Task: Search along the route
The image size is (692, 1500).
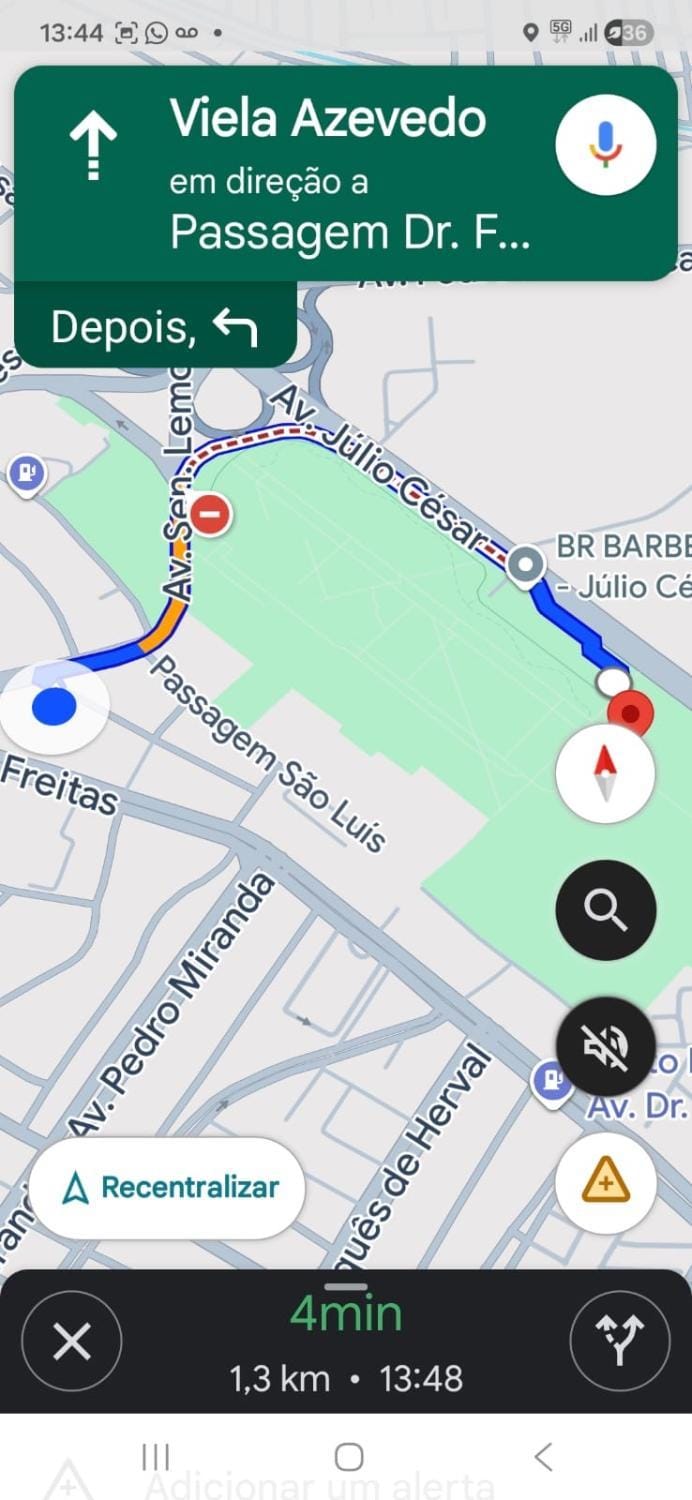Action: click(605, 910)
